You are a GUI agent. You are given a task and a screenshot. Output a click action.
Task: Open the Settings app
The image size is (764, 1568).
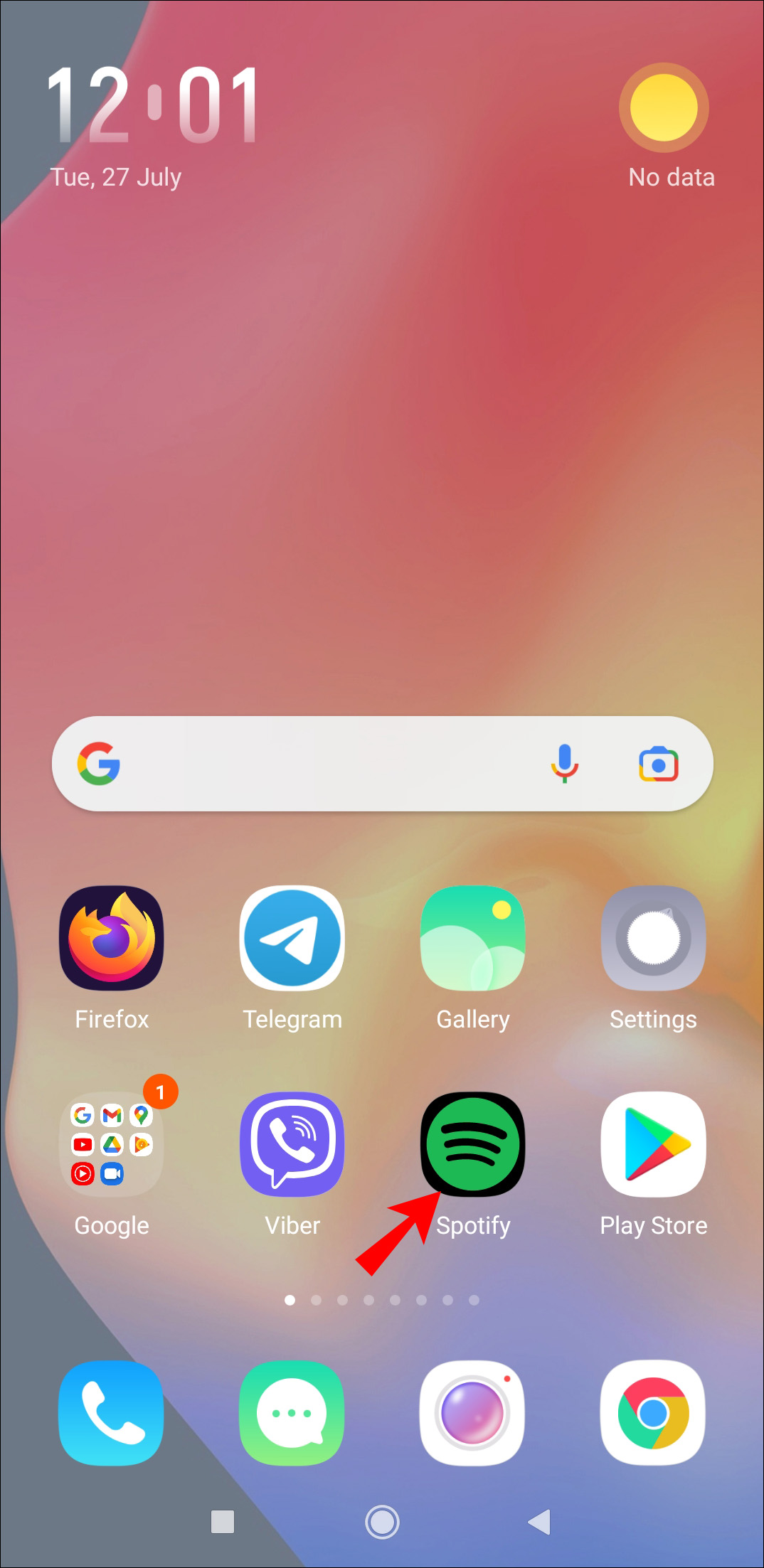click(x=653, y=939)
